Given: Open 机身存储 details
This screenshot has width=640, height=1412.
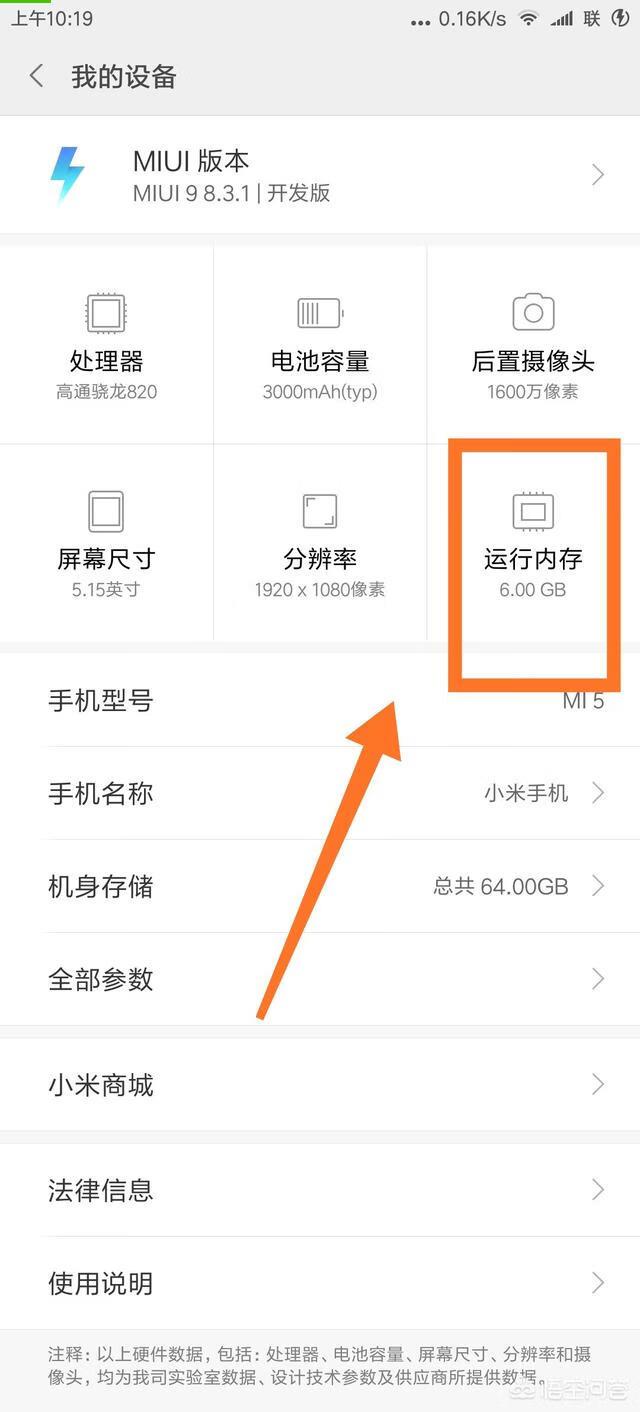Looking at the screenshot, I should point(320,886).
